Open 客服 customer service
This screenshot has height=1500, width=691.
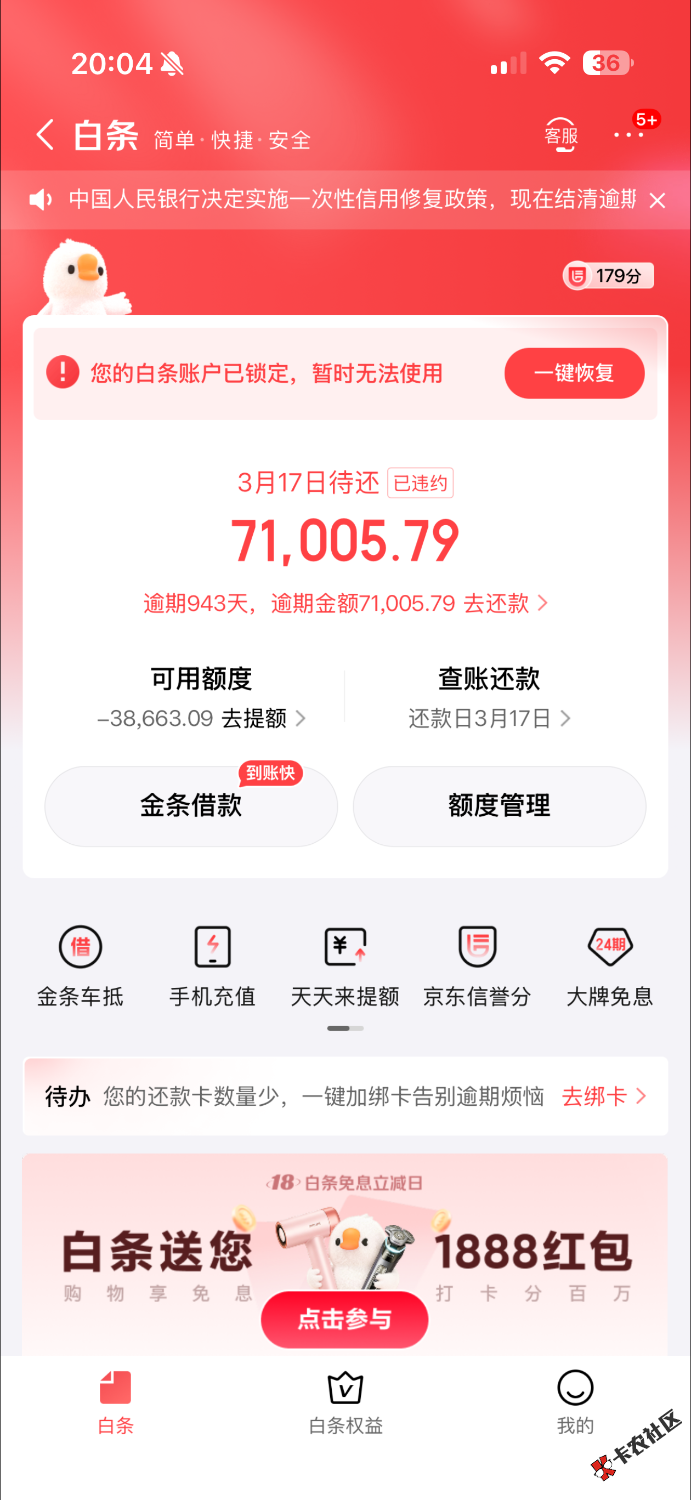(561, 136)
